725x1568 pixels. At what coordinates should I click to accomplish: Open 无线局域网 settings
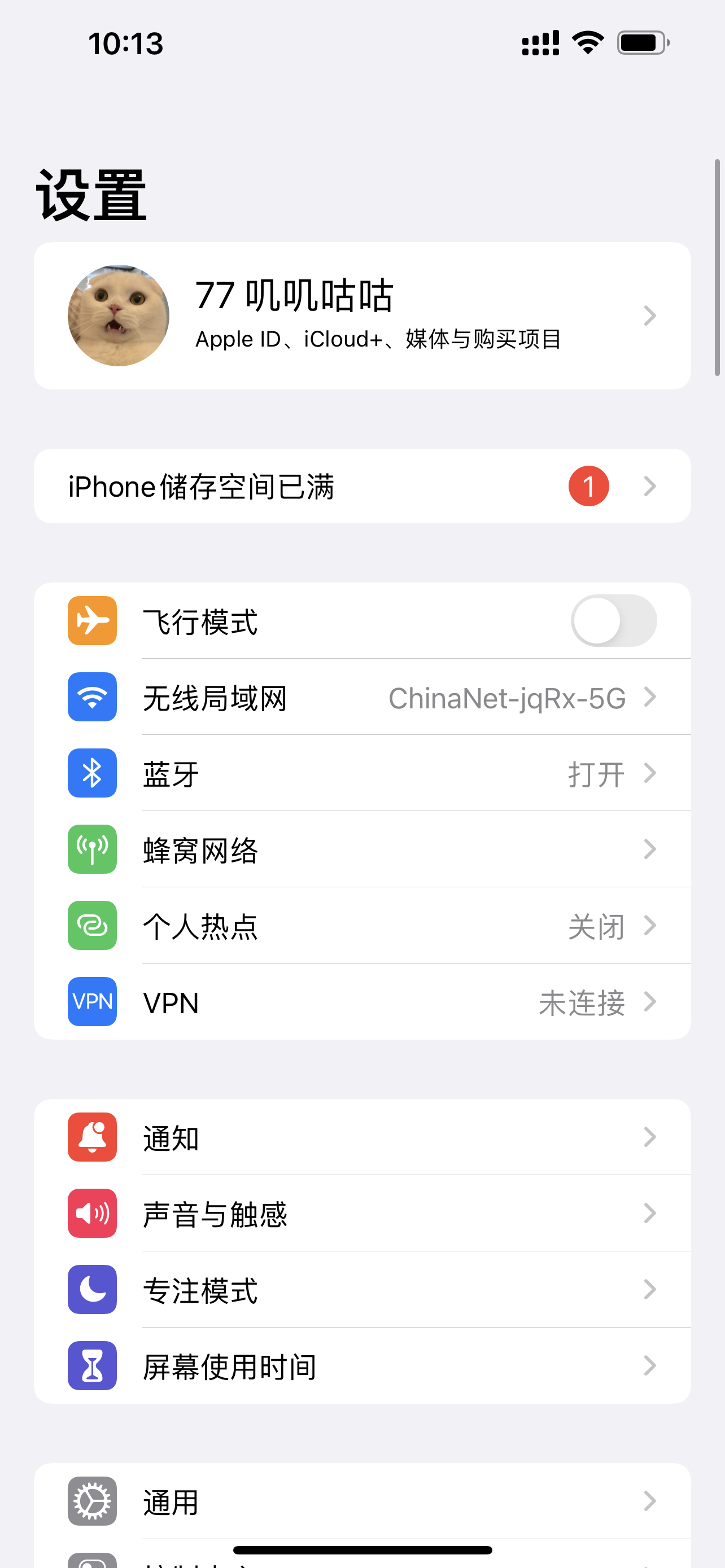click(362, 698)
